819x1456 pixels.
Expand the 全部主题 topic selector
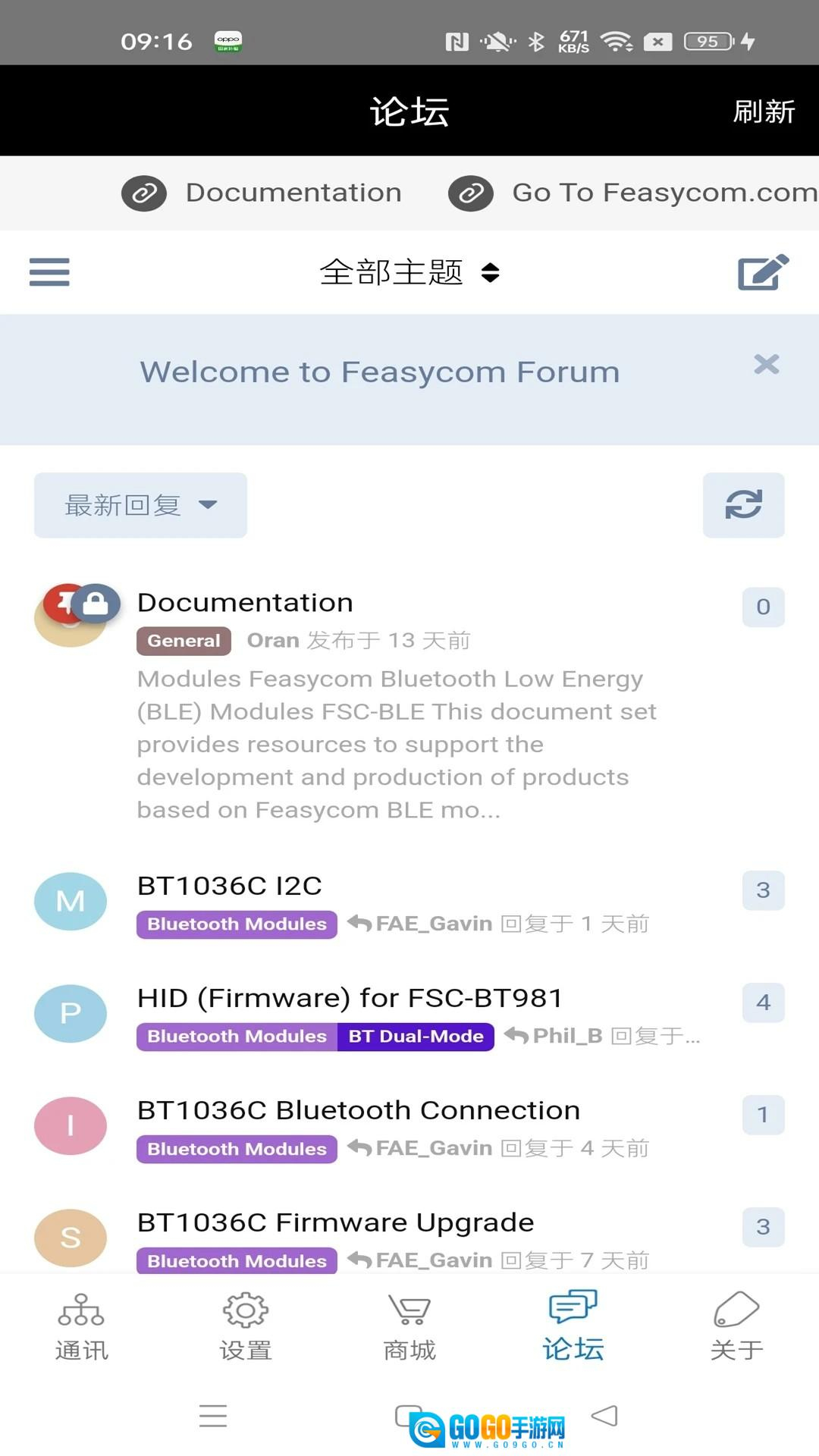click(x=409, y=272)
